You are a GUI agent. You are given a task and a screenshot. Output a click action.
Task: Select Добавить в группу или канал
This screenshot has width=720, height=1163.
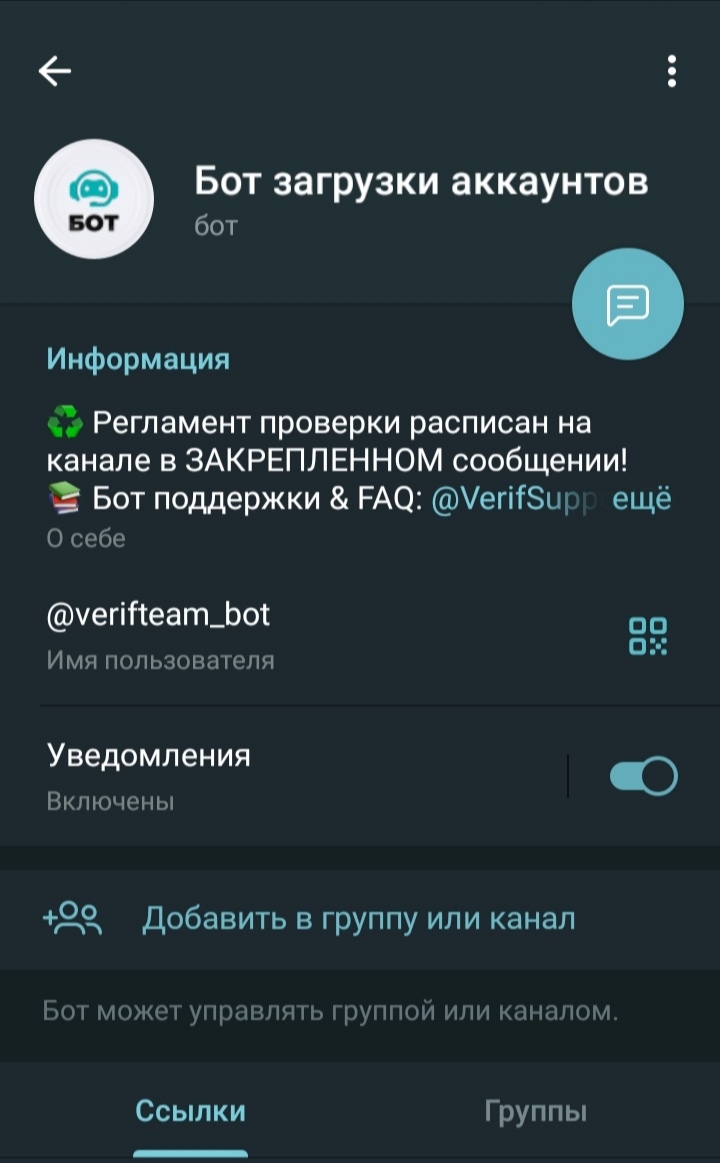[x=358, y=918]
